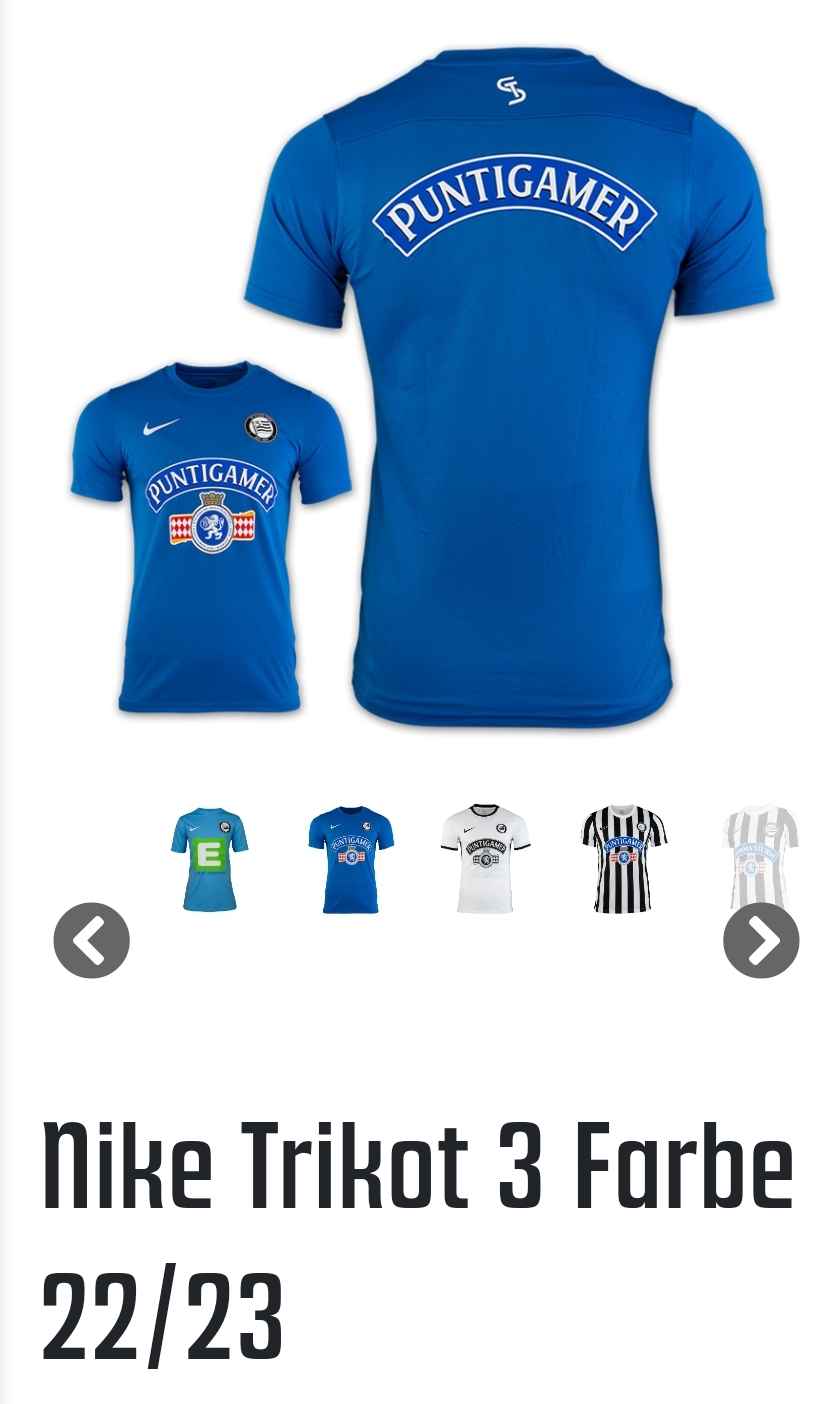Show the next product image
The image size is (838, 1404).
click(761, 940)
